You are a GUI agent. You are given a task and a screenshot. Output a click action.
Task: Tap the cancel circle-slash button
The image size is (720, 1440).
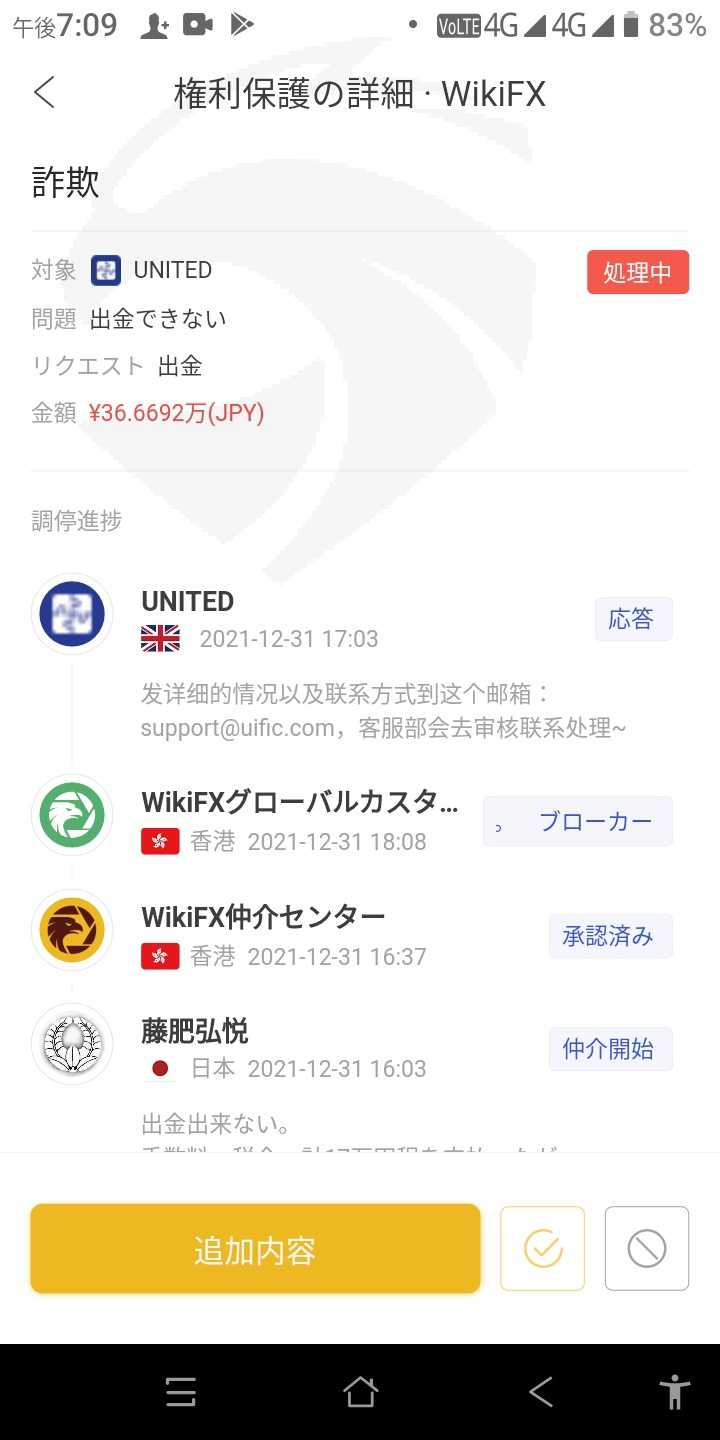(647, 1249)
